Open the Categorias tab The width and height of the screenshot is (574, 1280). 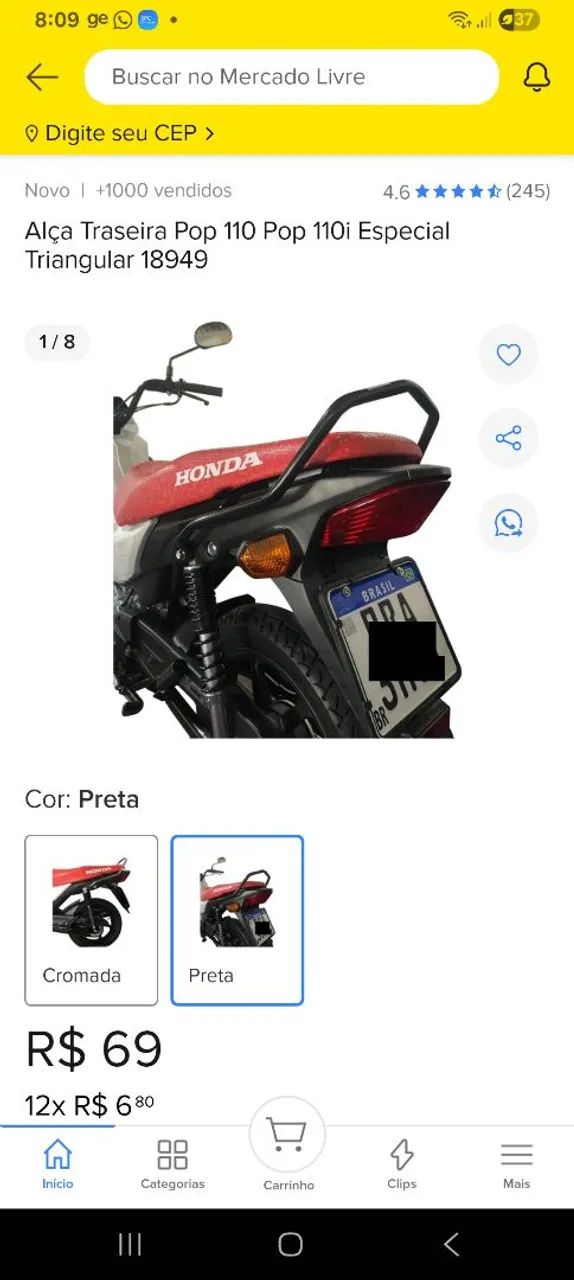click(x=172, y=1164)
